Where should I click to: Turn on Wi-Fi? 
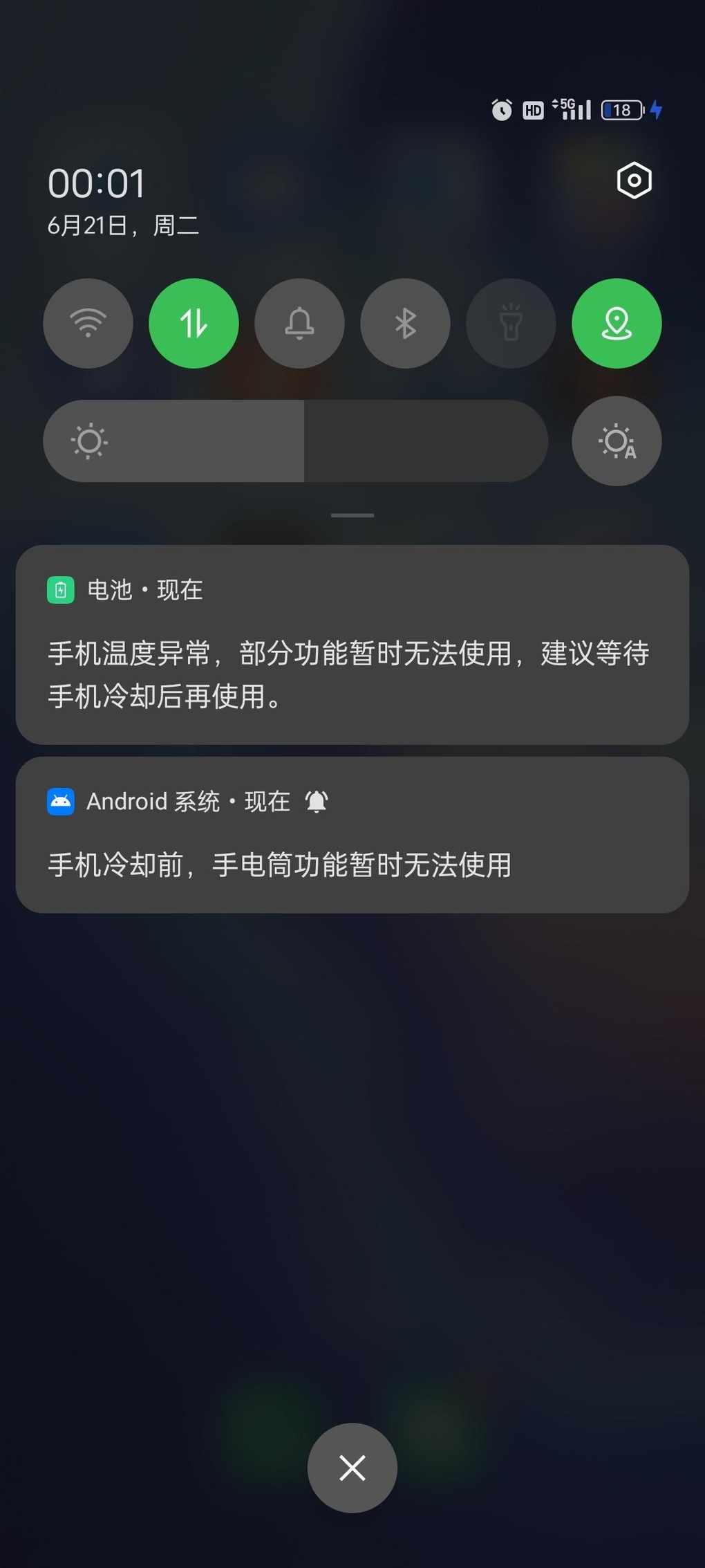pyautogui.click(x=88, y=323)
